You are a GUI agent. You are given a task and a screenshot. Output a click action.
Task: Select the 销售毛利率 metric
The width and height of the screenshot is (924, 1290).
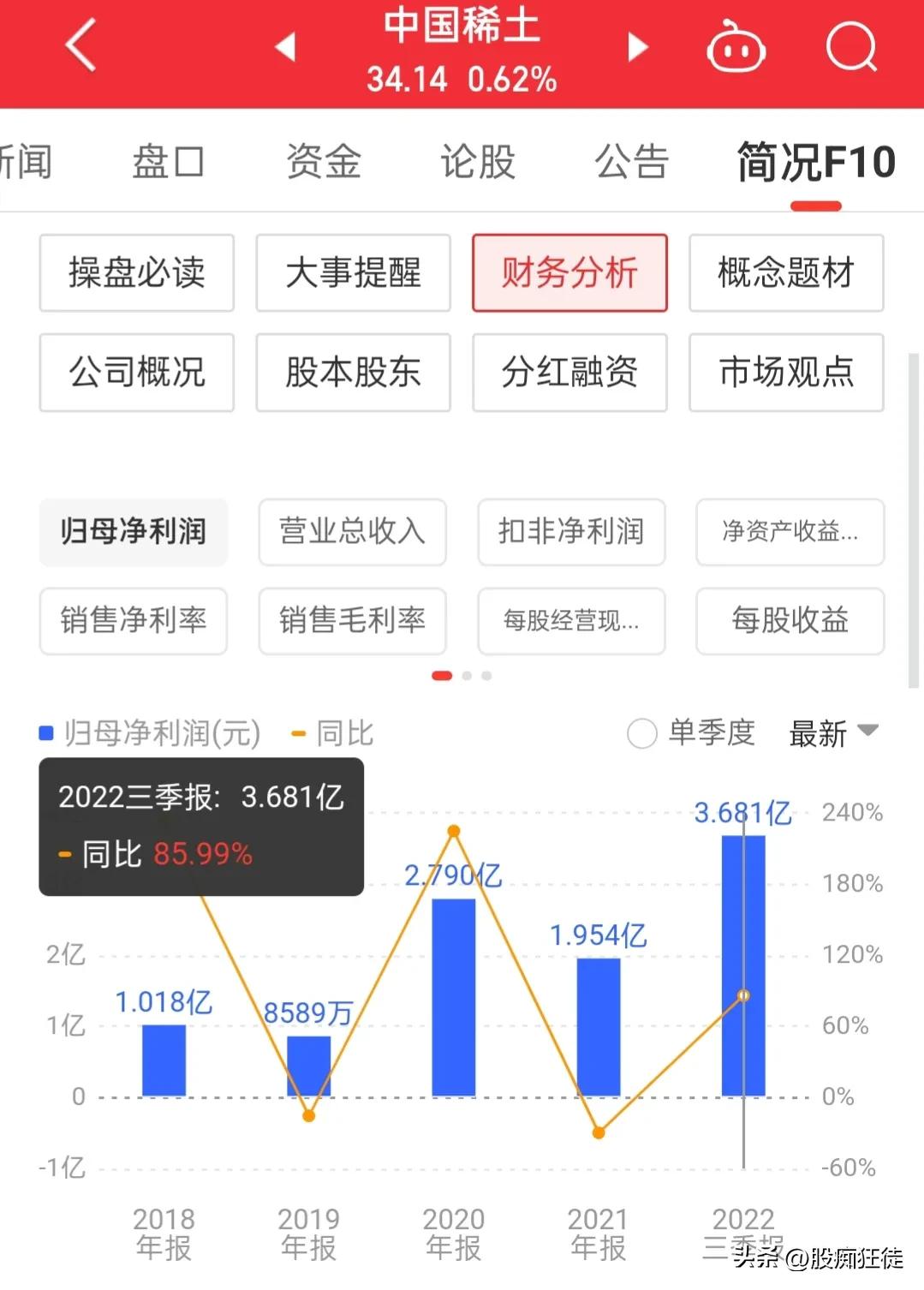pos(352,621)
